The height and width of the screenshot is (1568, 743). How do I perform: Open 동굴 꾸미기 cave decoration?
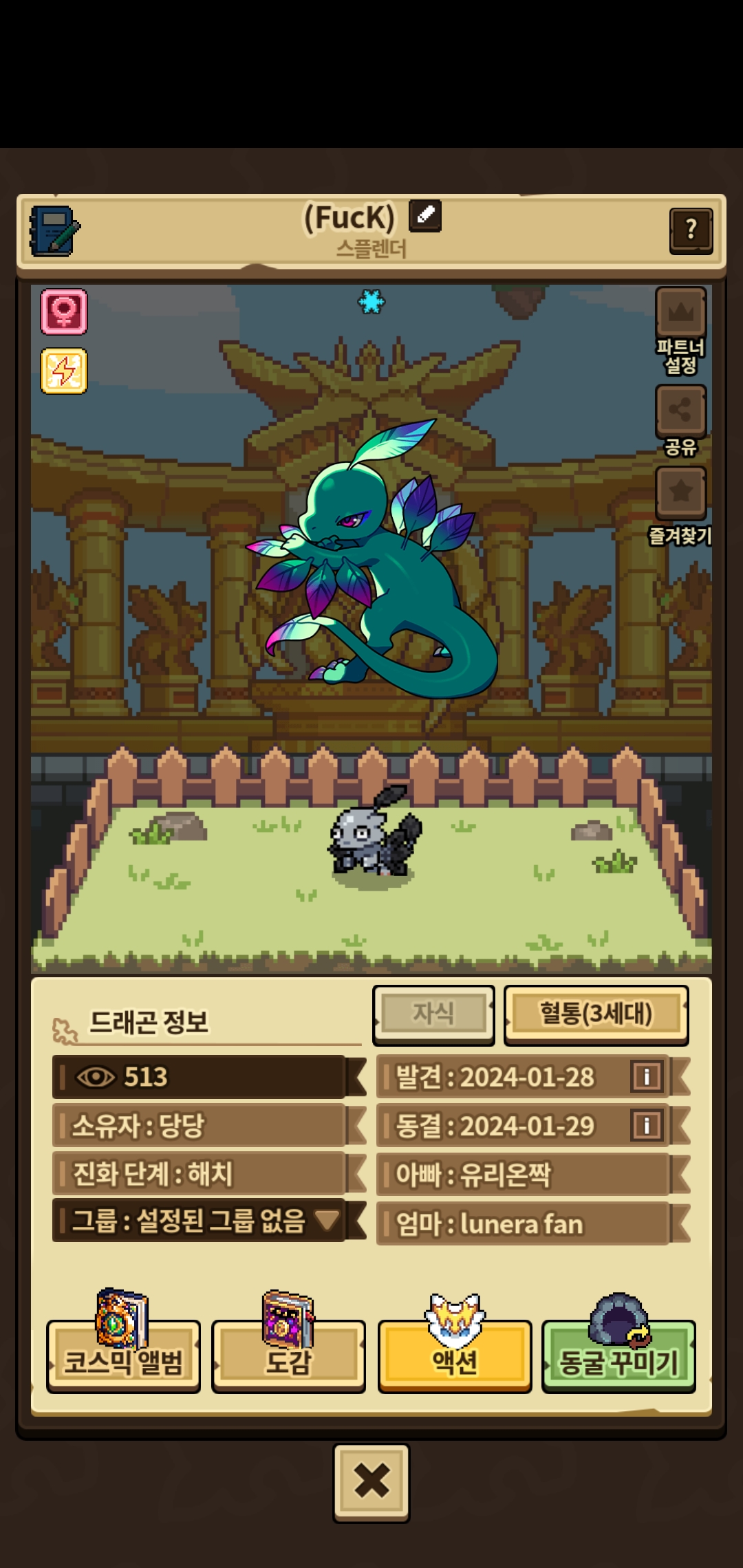[618, 1356]
